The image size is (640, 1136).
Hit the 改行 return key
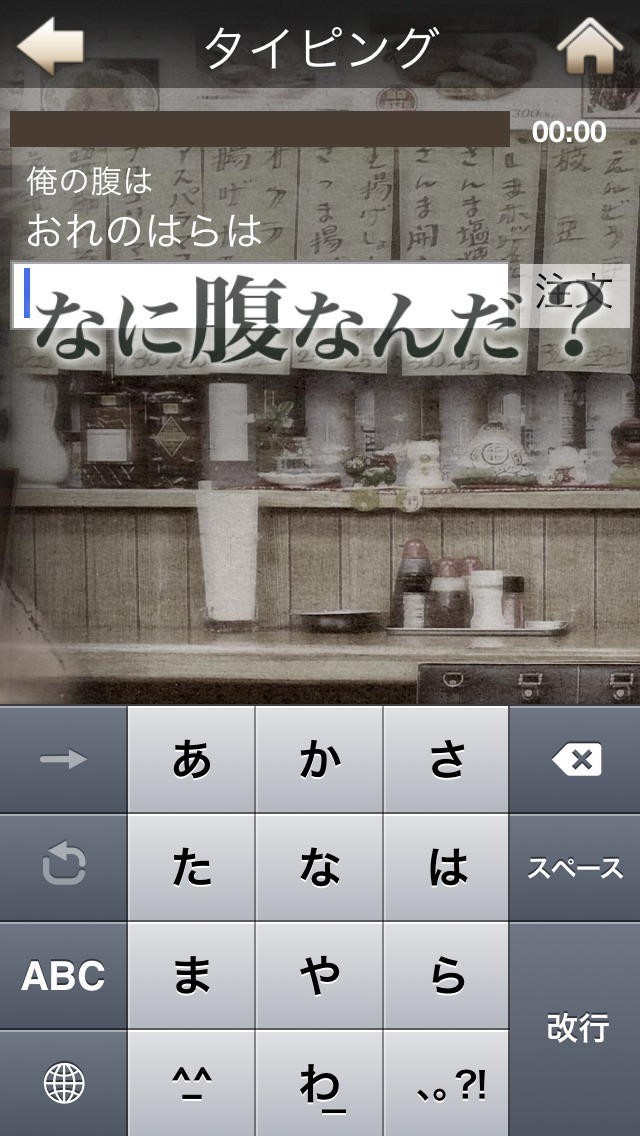575,1029
